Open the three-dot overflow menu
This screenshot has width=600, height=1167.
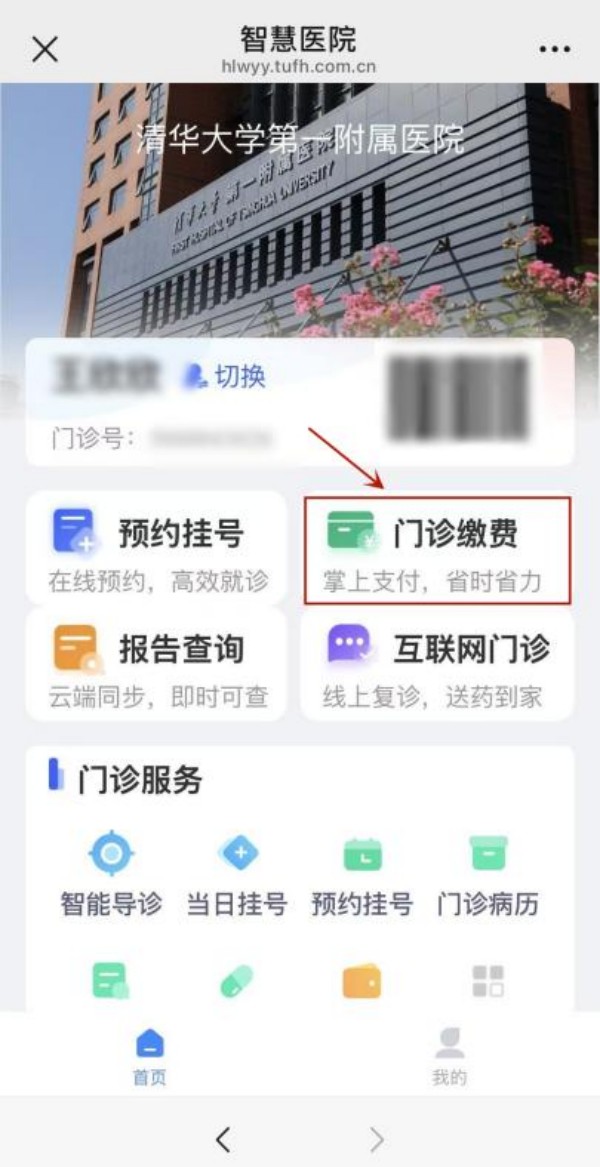[x=555, y=50]
